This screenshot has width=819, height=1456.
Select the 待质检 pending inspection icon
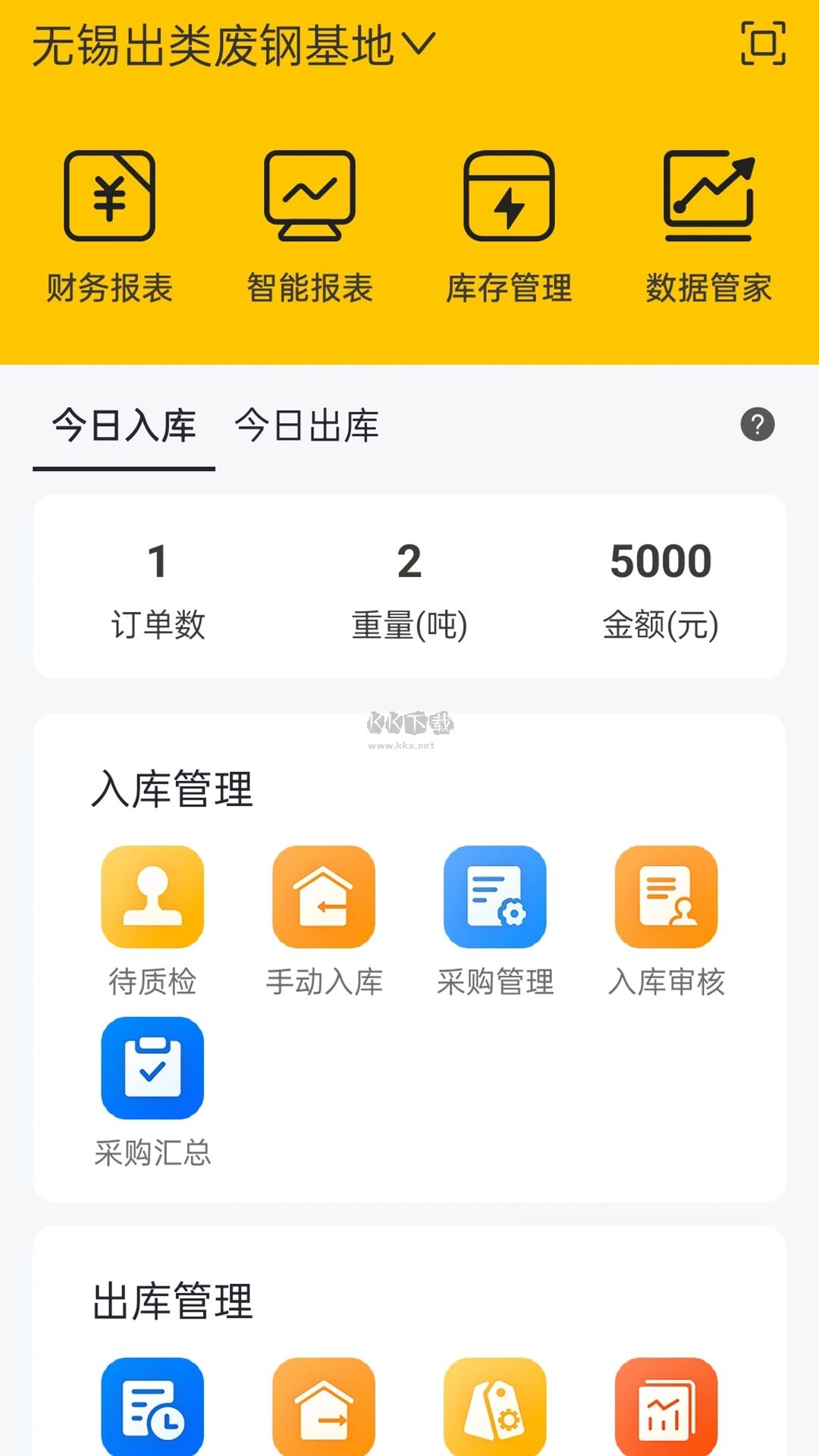(151, 897)
